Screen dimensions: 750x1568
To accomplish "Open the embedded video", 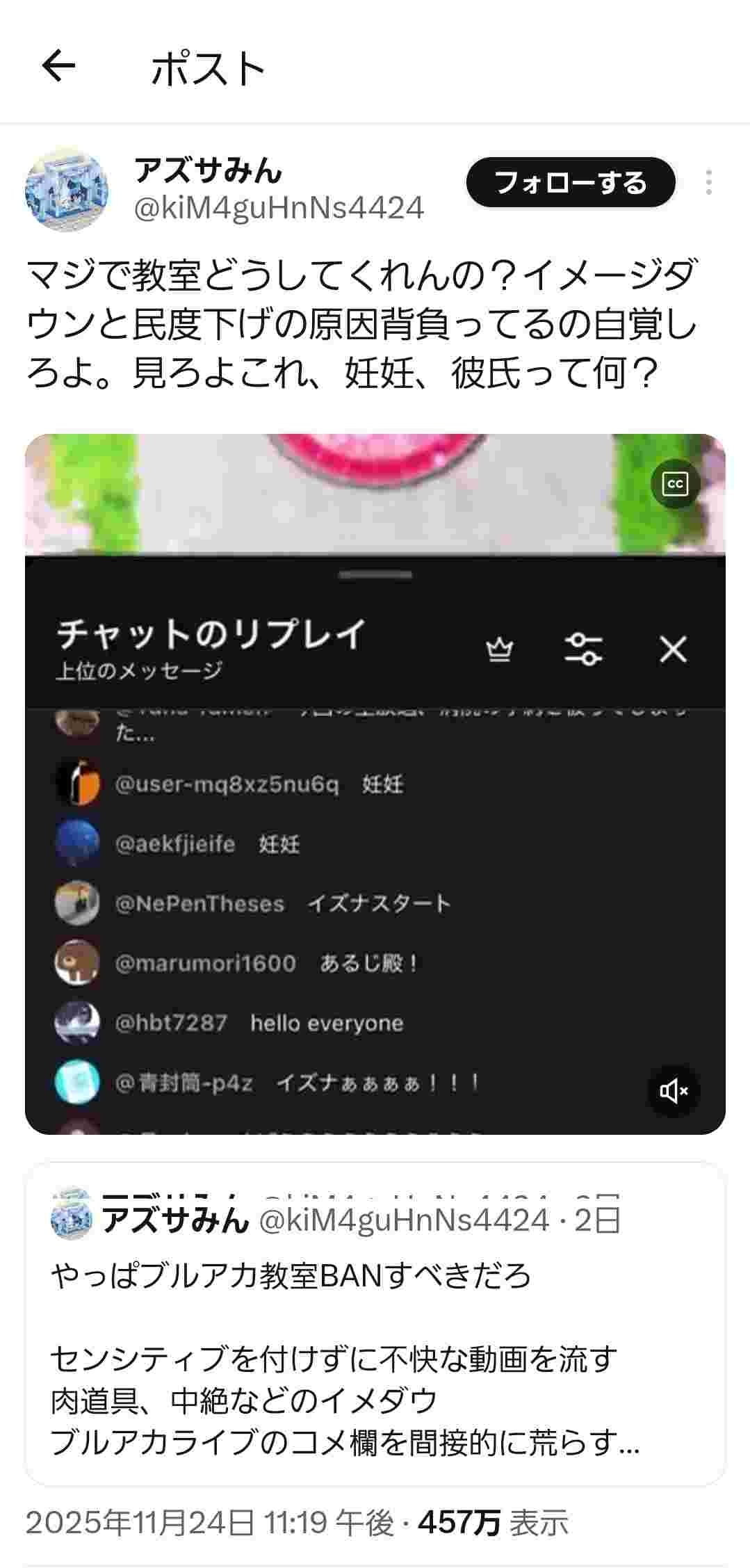I will [x=375, y=834].
